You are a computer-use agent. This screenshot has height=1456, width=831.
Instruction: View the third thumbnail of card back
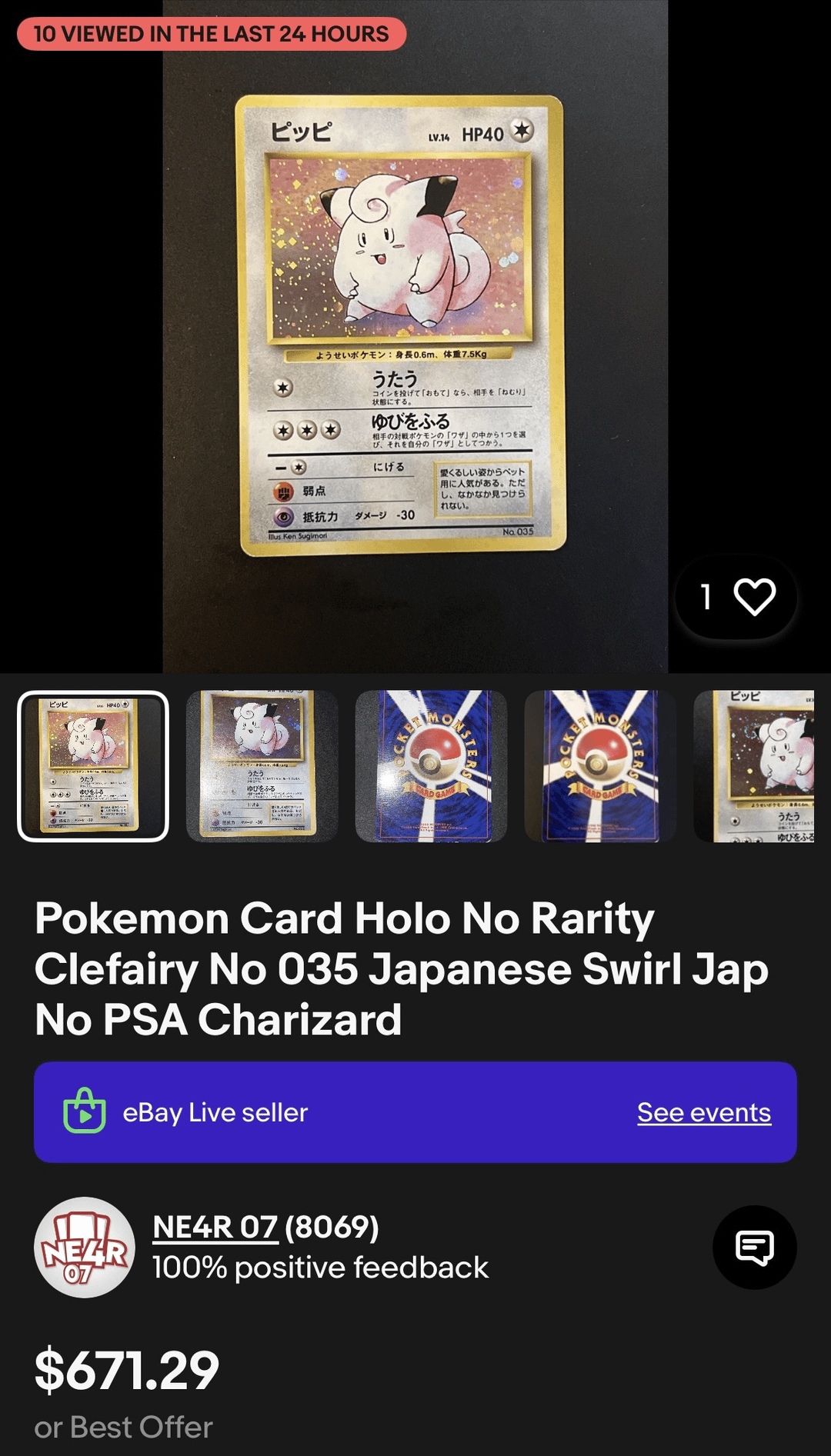tap(431, 766)
